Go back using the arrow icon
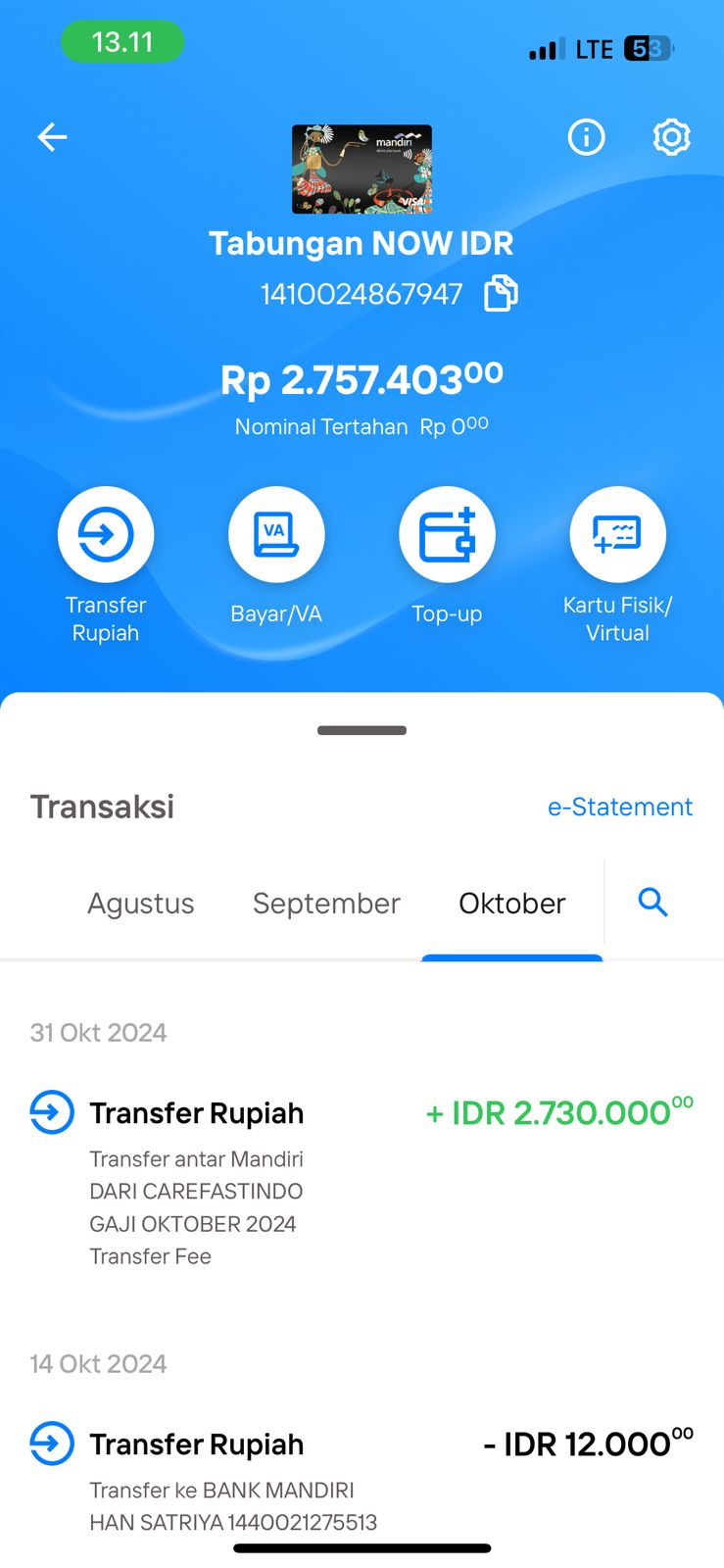Image resolution: width=724 pixels, height=1568 pixels. 52,137
